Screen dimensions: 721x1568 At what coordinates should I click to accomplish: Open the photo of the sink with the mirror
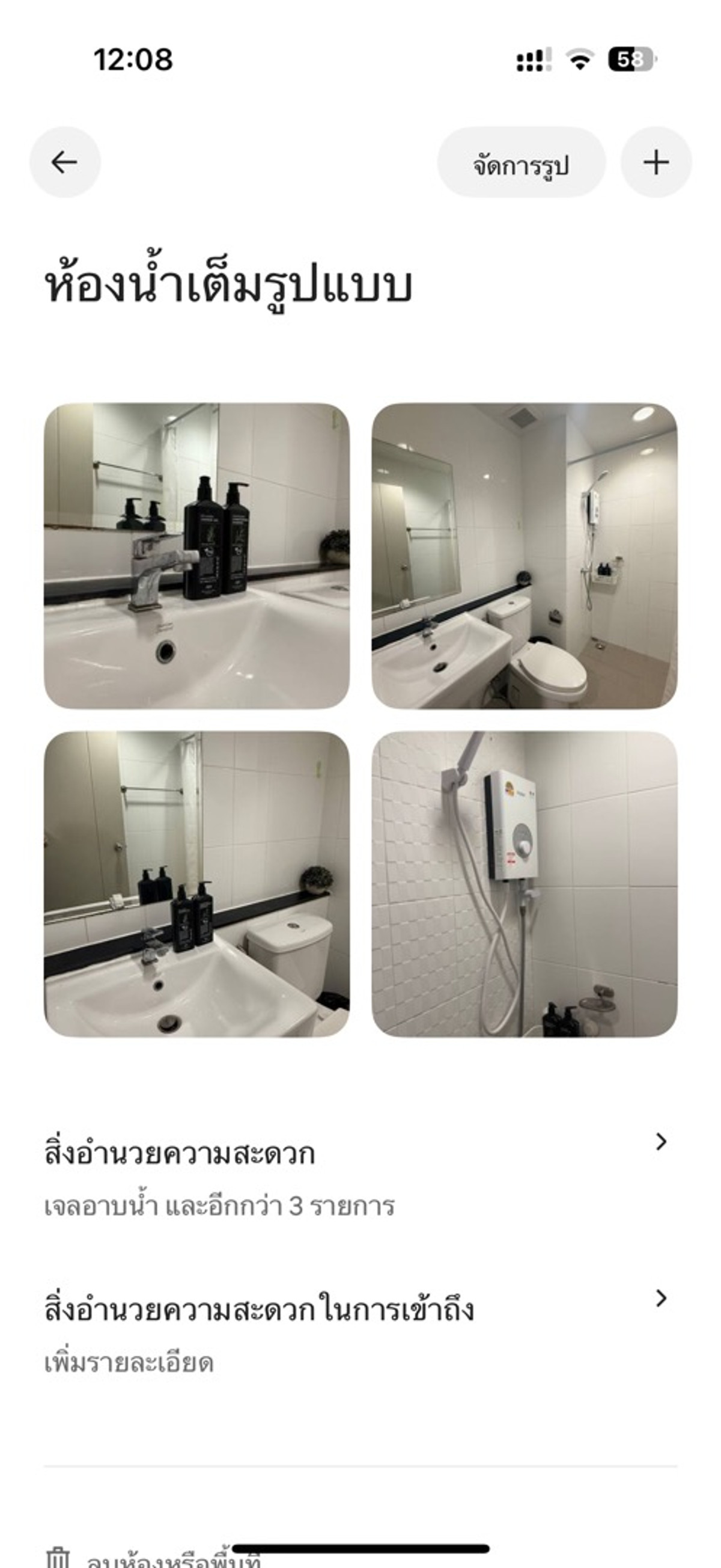point(196,884)
